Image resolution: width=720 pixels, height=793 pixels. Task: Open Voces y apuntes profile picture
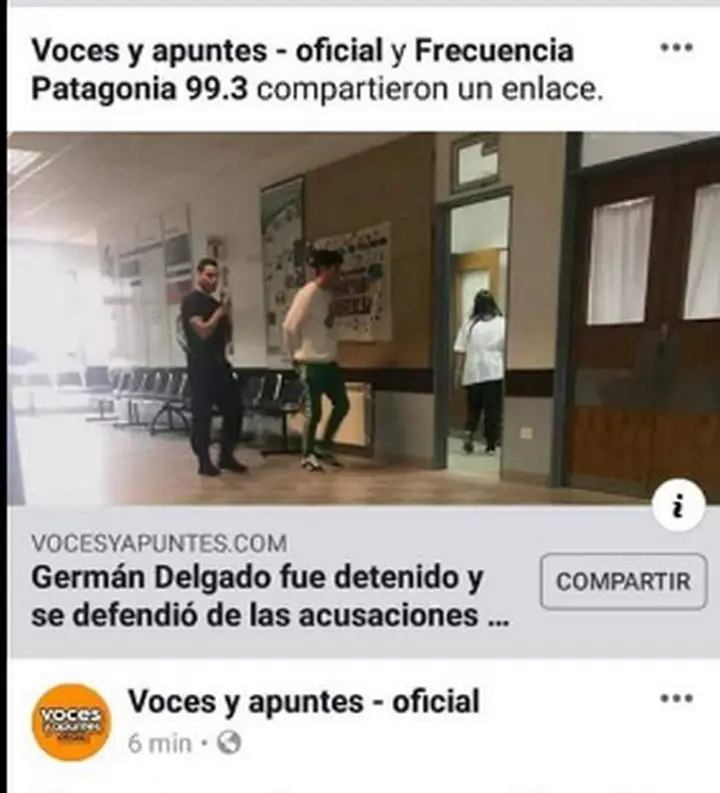click(71, 722)
